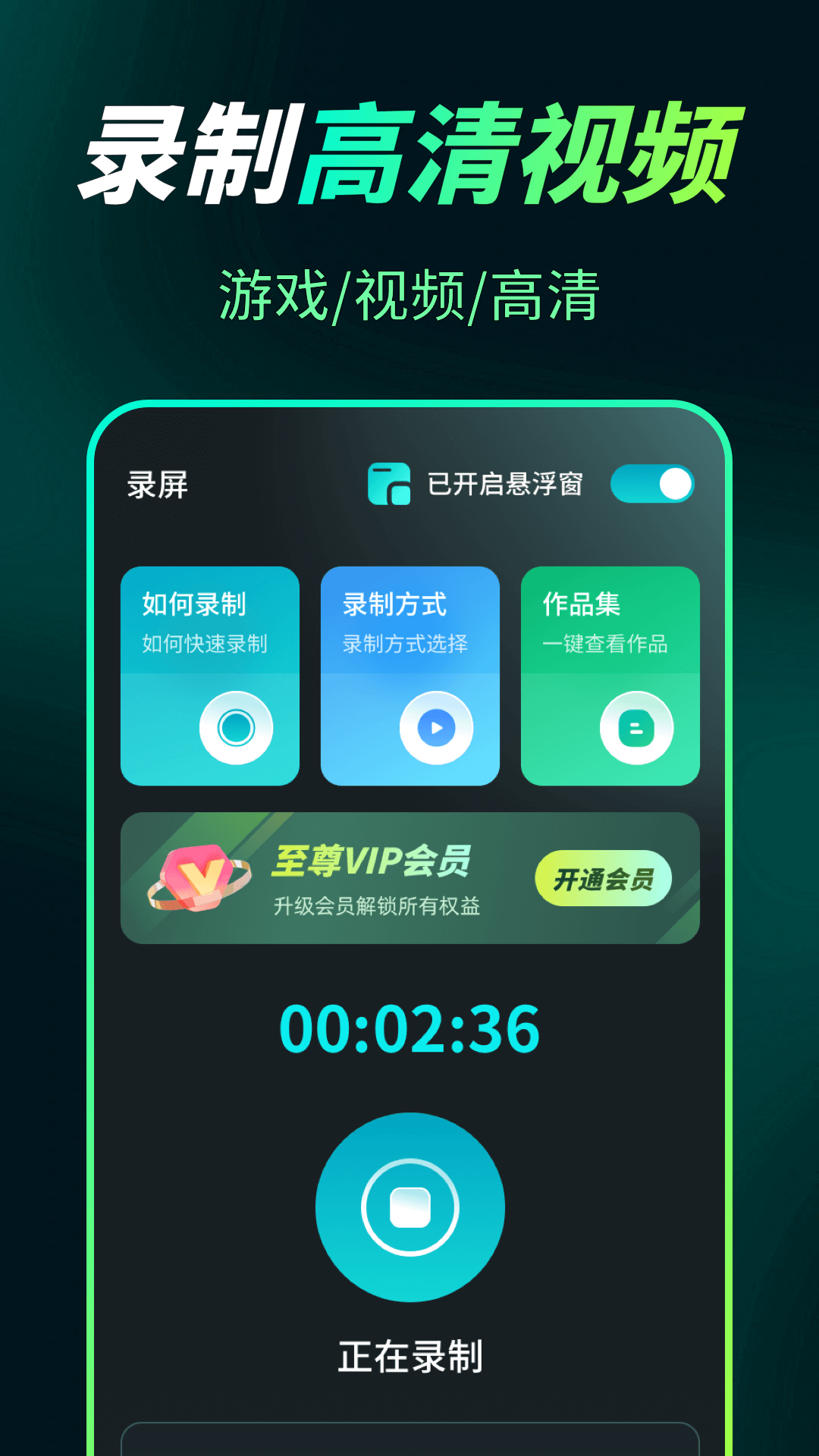
Task: Click the 录屏 title label
Action: 157,483
